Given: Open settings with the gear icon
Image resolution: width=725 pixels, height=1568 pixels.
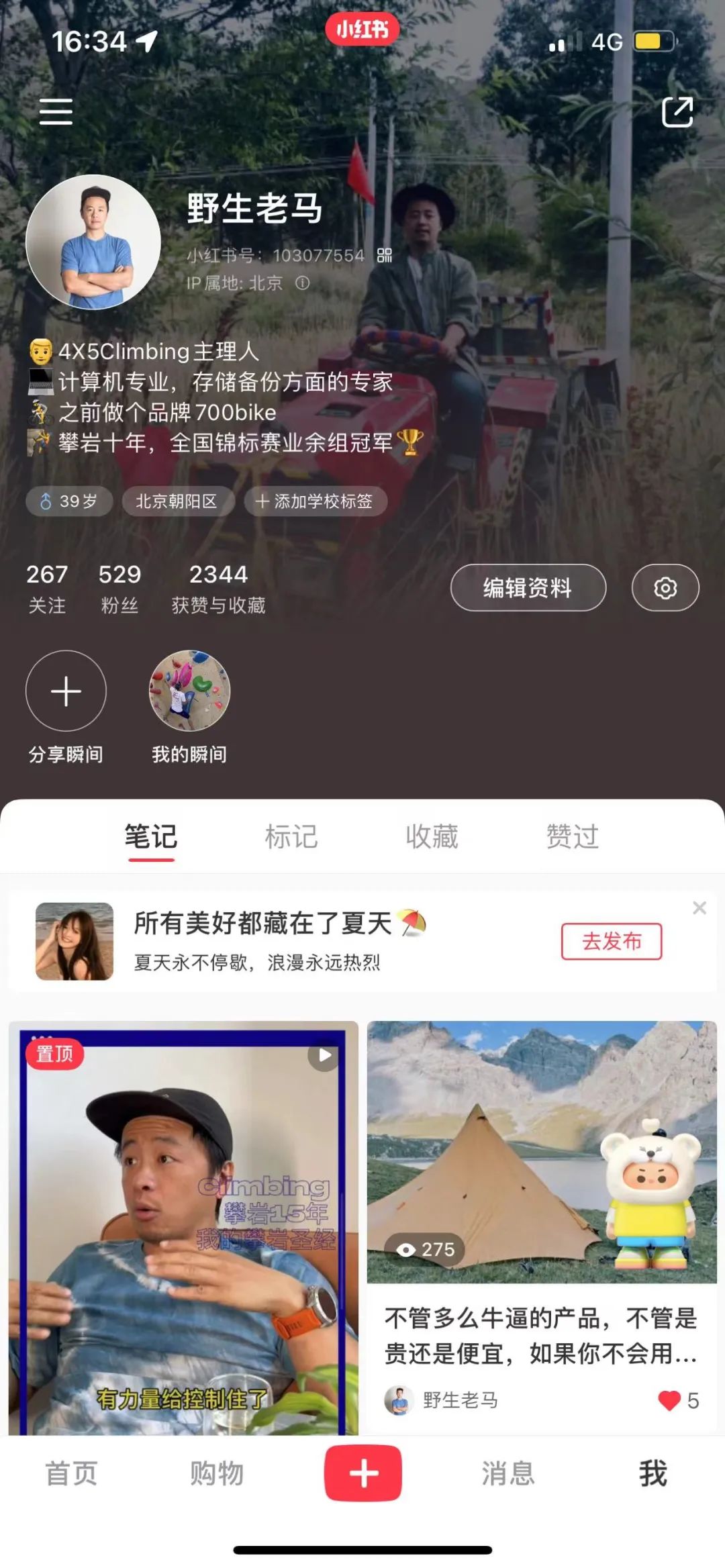Looking at the screenshot, I should (665, 587).
